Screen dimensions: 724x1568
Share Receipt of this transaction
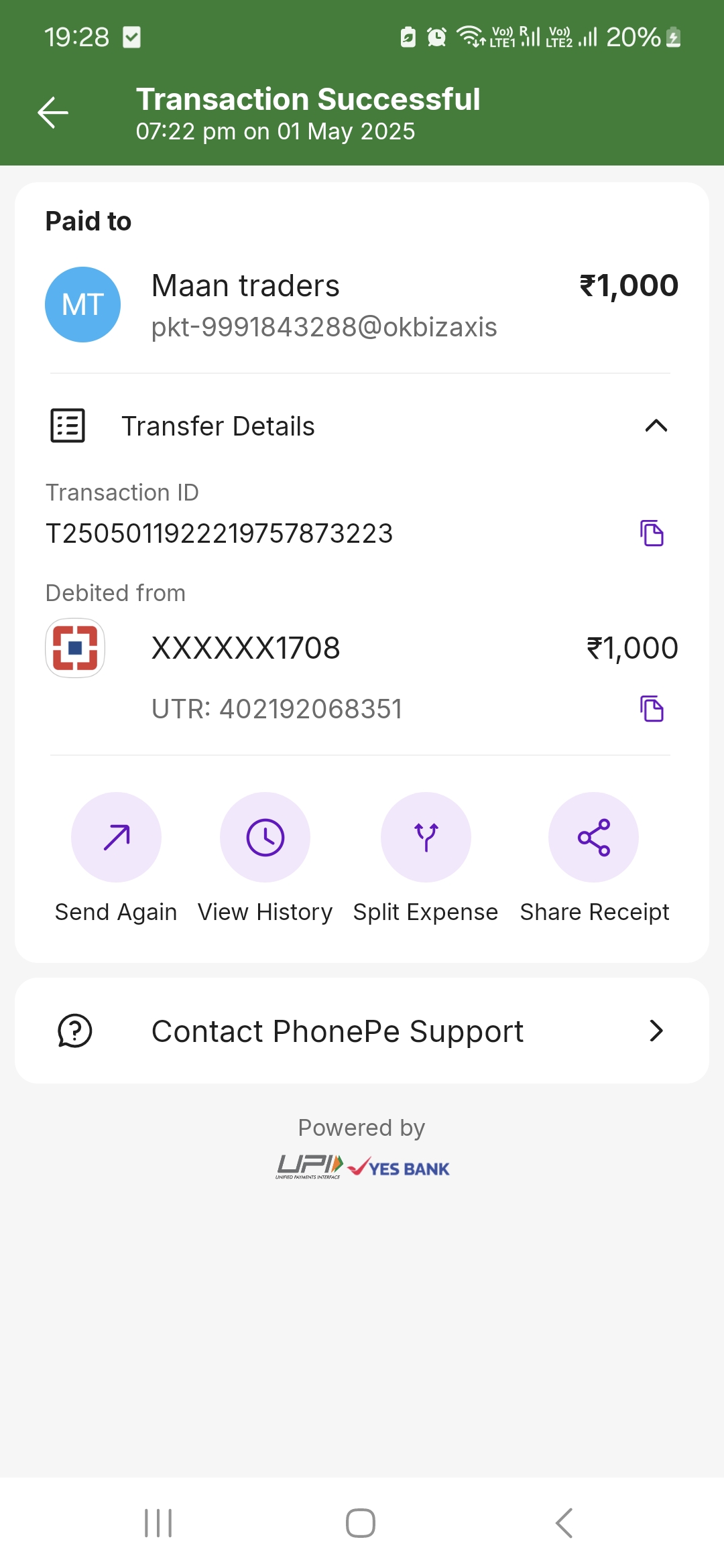(x=594, y=838)
